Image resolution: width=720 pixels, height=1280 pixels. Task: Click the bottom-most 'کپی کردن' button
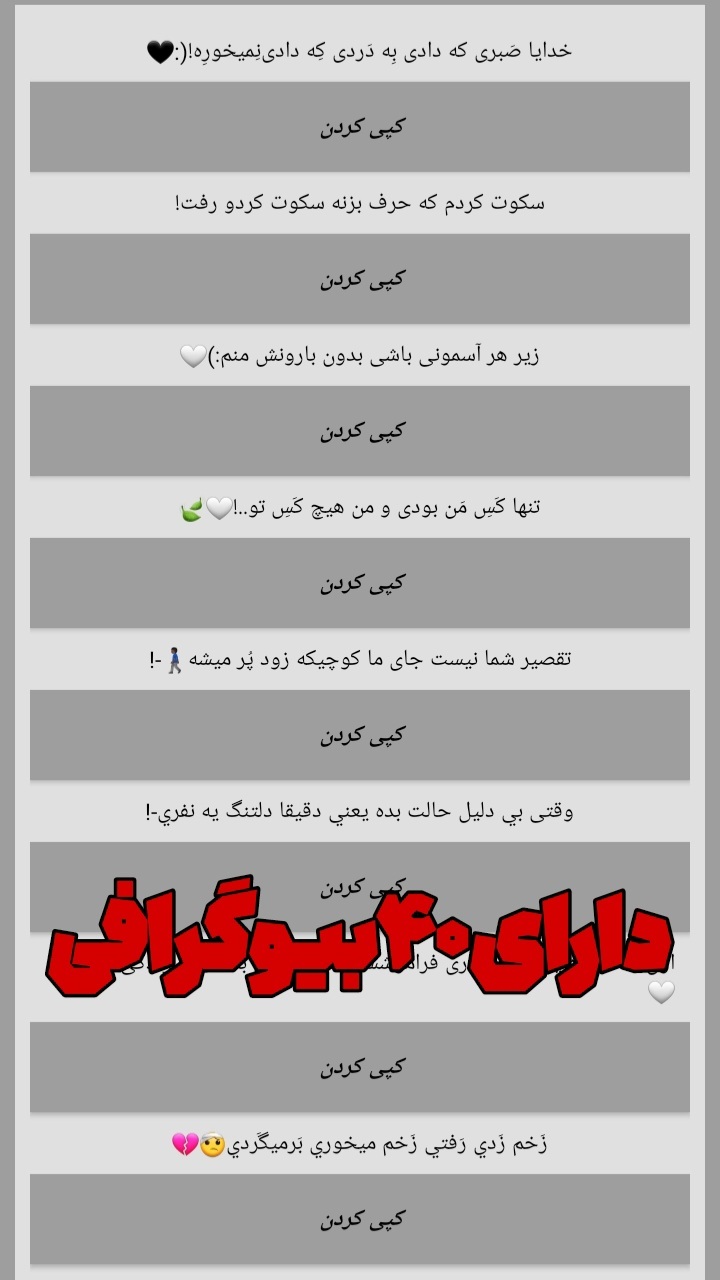pos(360,1219)
